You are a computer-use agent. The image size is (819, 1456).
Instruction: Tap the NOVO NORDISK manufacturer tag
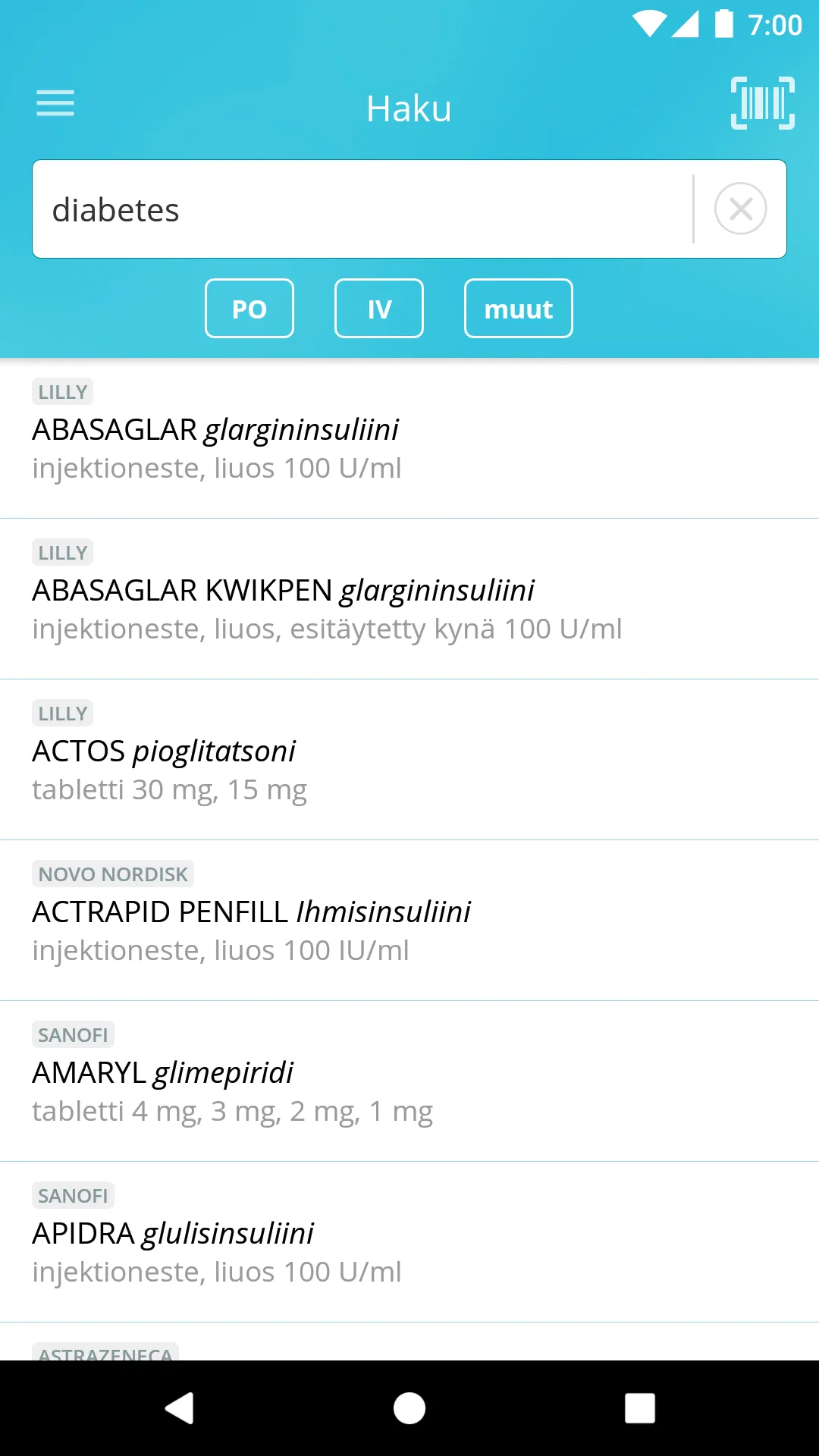[x=114, y=874]
